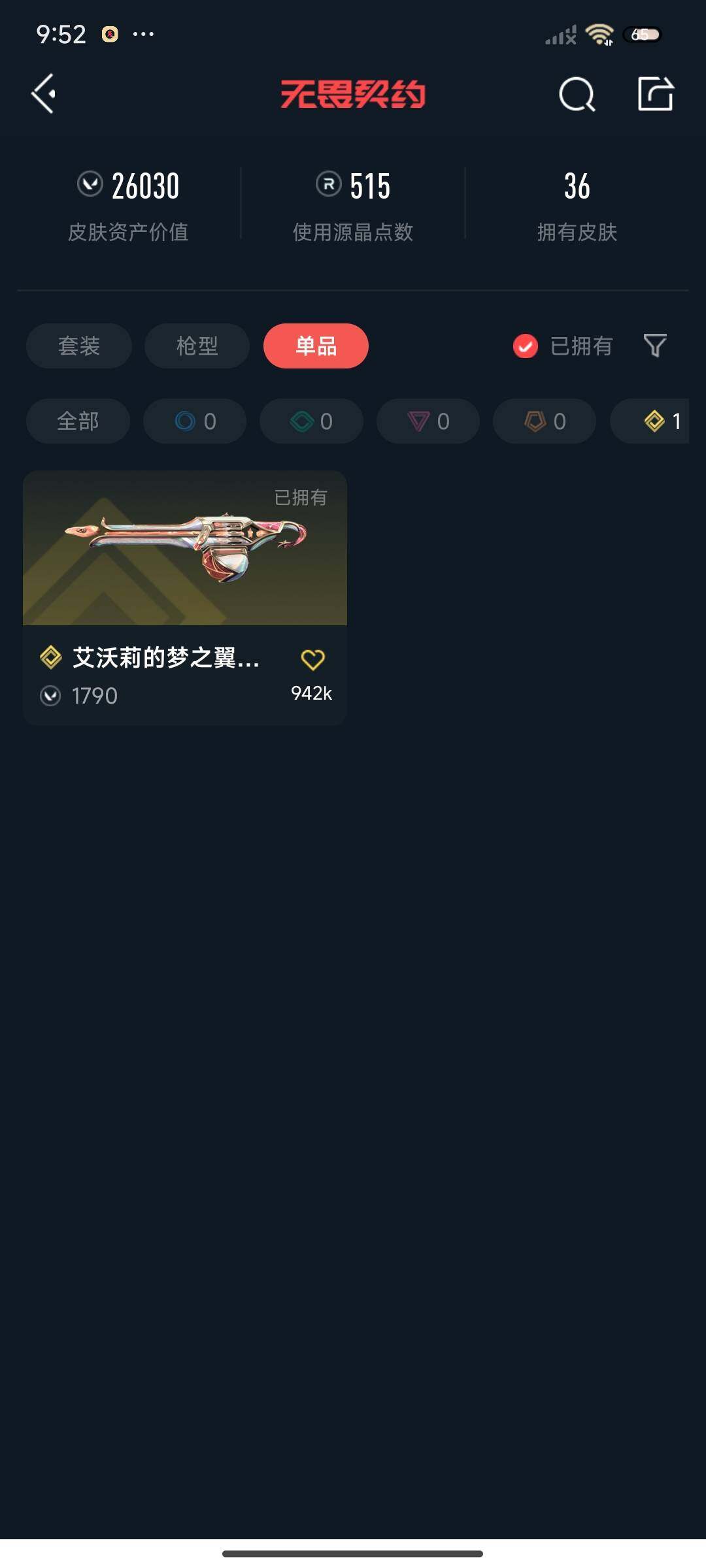Go back using the top-left arrow

(x=44, y=94)
